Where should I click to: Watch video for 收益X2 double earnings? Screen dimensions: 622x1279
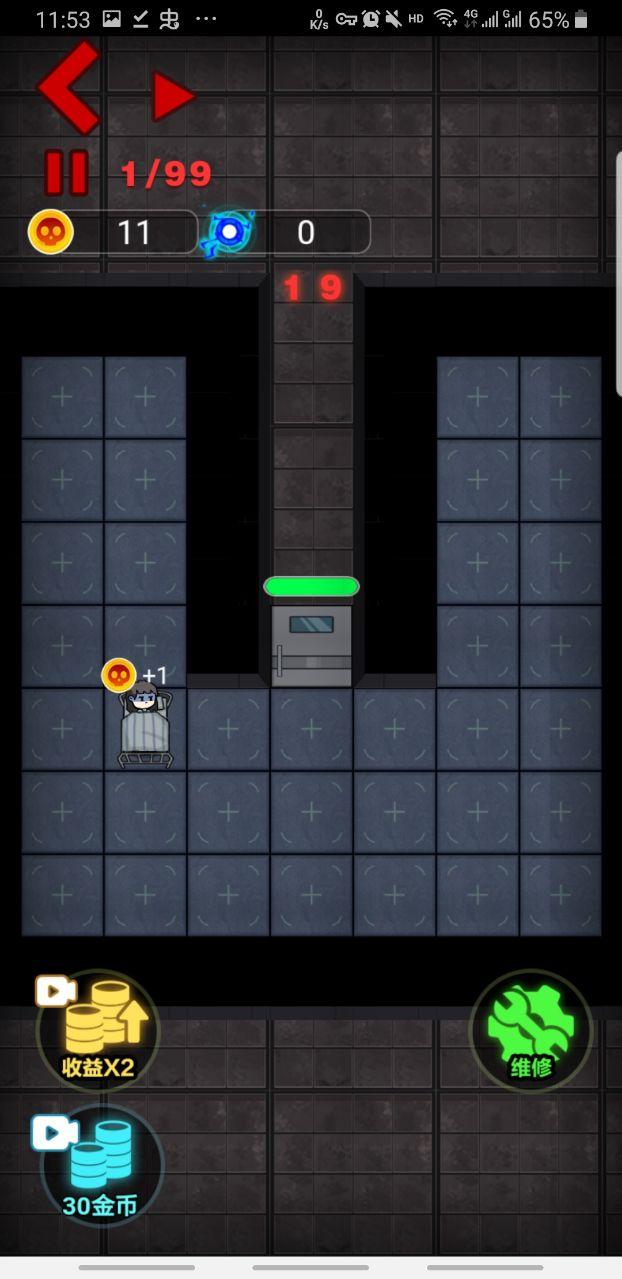coord(98,1030)
